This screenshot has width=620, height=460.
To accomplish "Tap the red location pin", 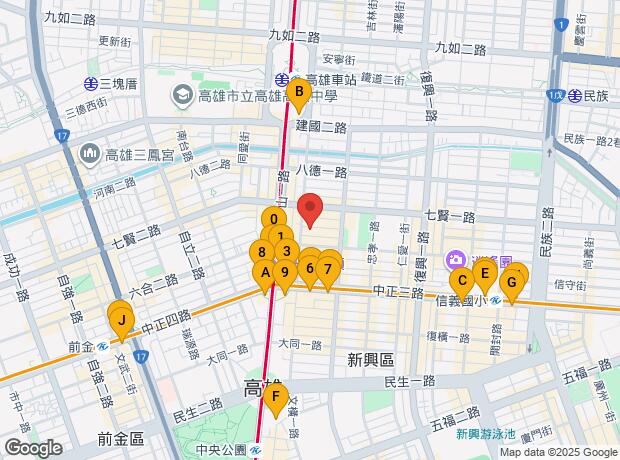I will coord(311,208).
